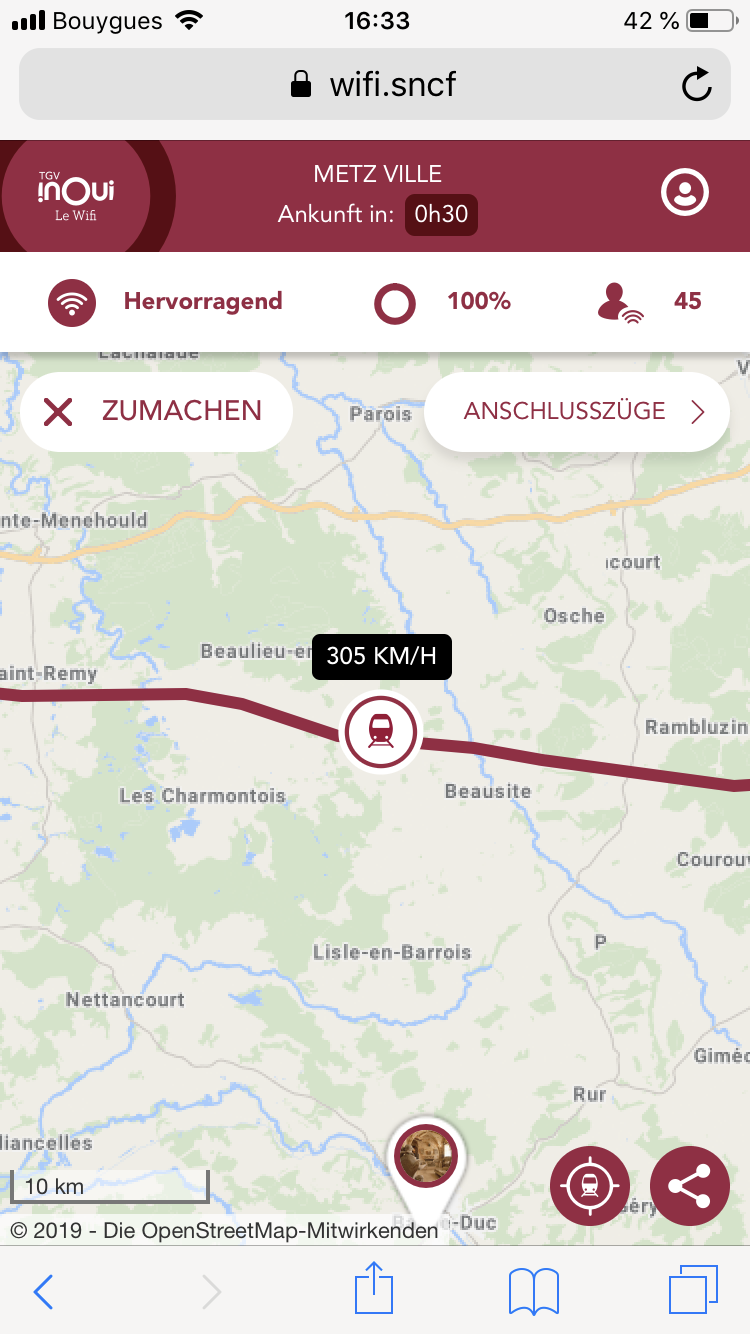Open the user profile icon
This screenshot has height=1334, width=750.
[x=685, y=193]
